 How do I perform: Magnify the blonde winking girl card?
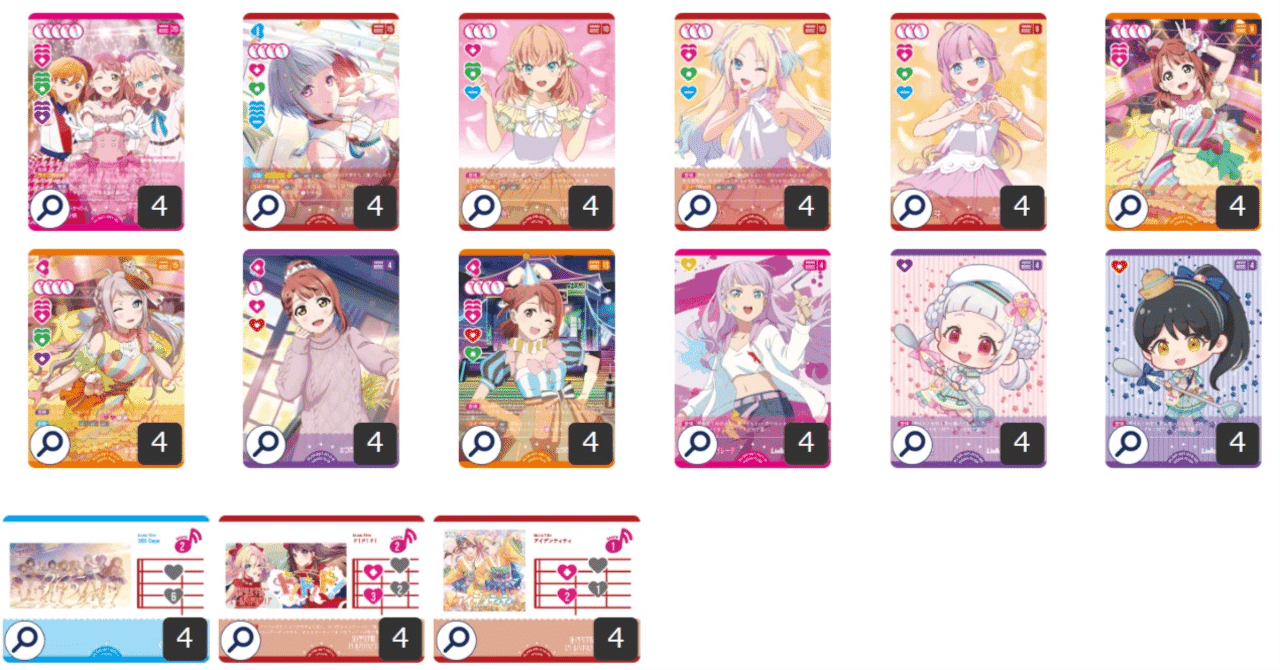[x=697, y=207]
